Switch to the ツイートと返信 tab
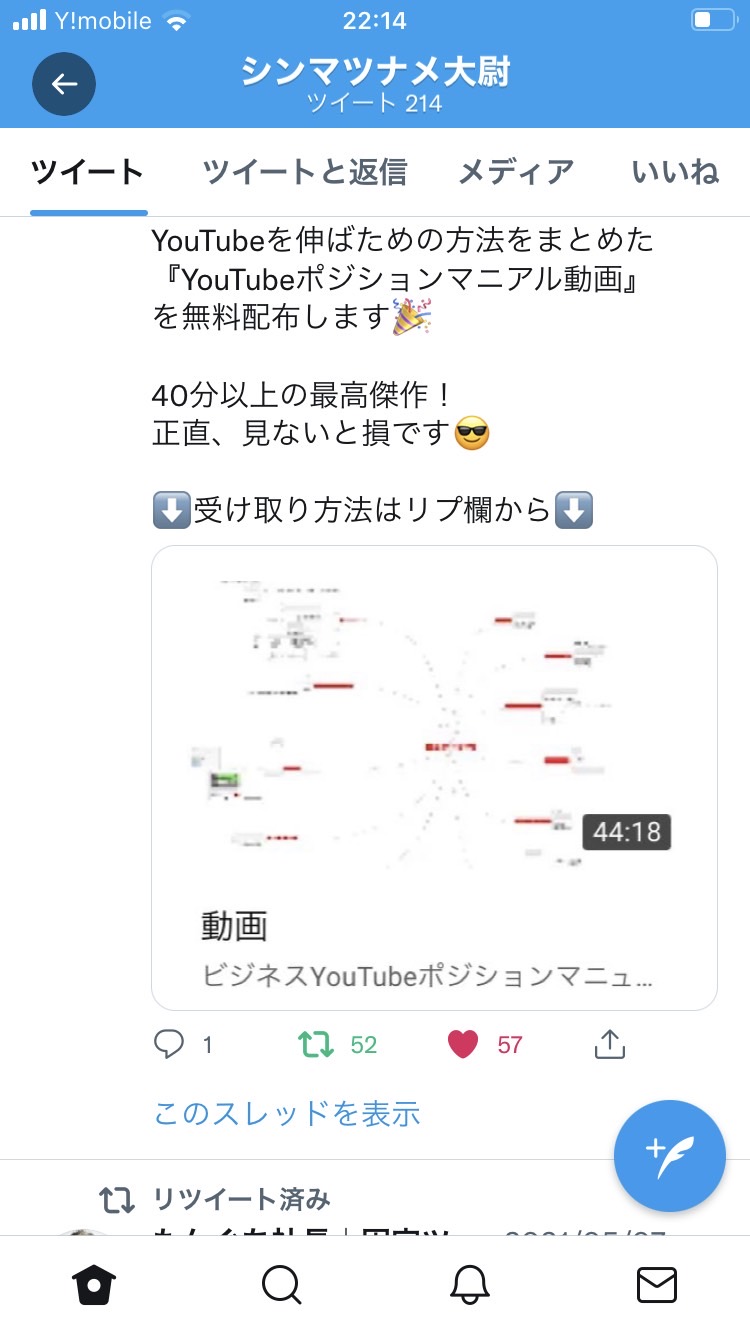 point(304,172)
